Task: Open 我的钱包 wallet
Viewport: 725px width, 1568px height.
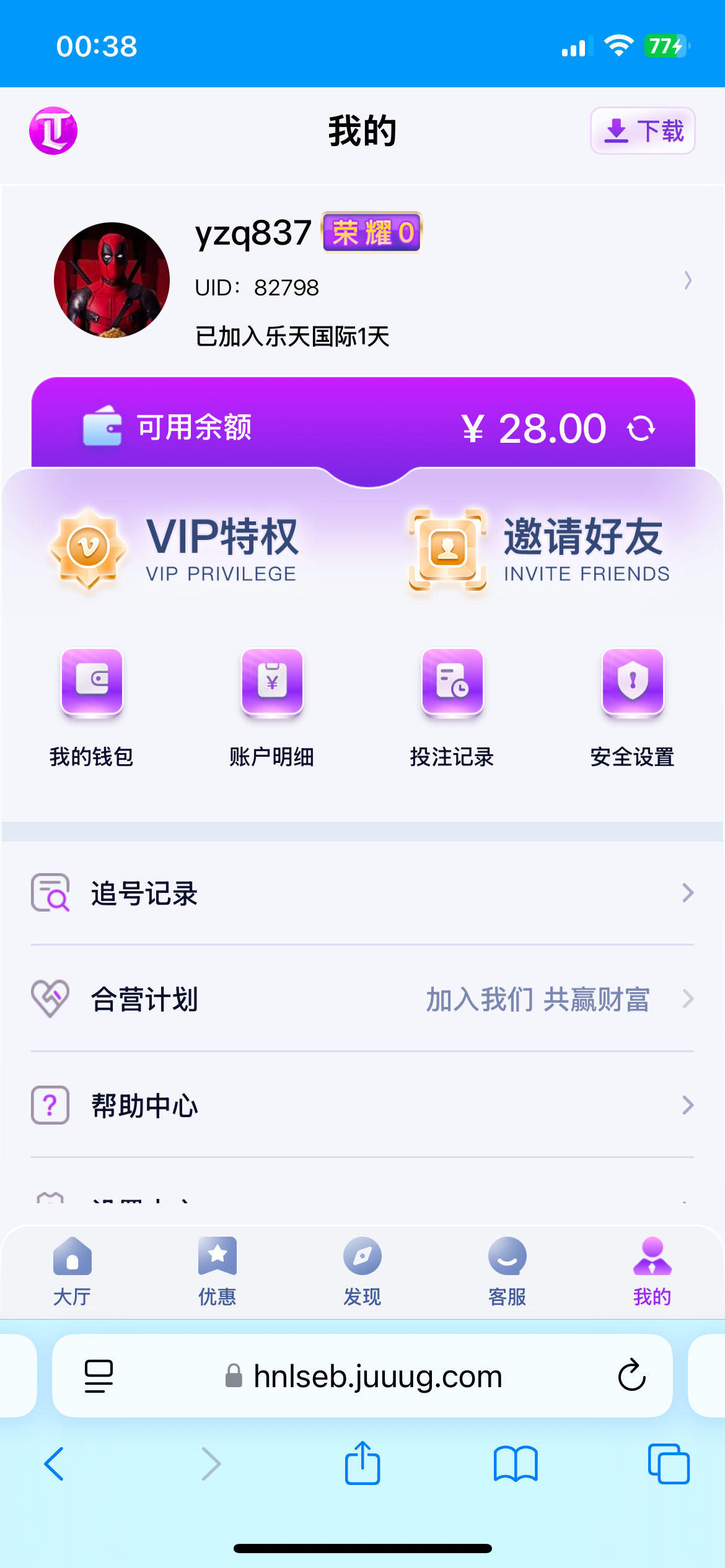Action: tap(92, 707)
